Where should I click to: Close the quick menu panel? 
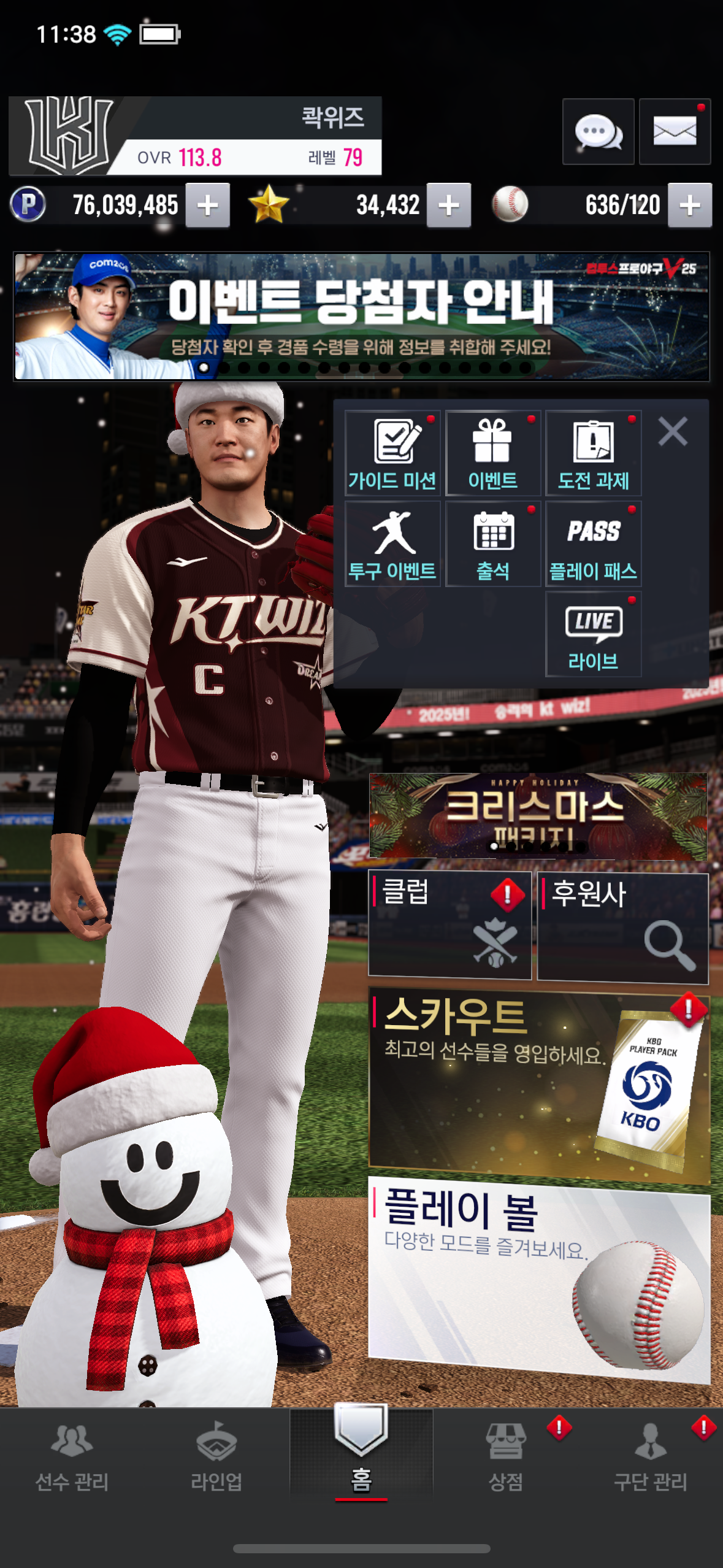pyautogui.click(x=673, y=431)
